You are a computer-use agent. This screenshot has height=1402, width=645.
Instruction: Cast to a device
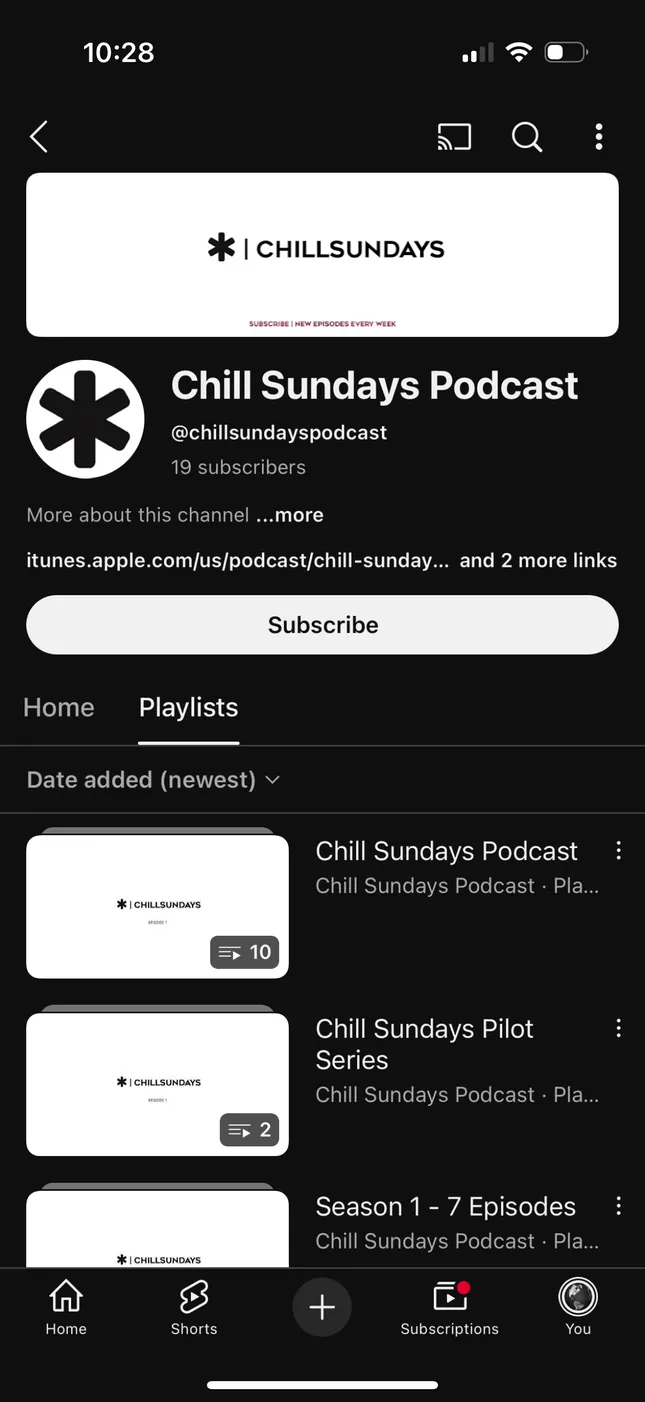coord(454,137)
